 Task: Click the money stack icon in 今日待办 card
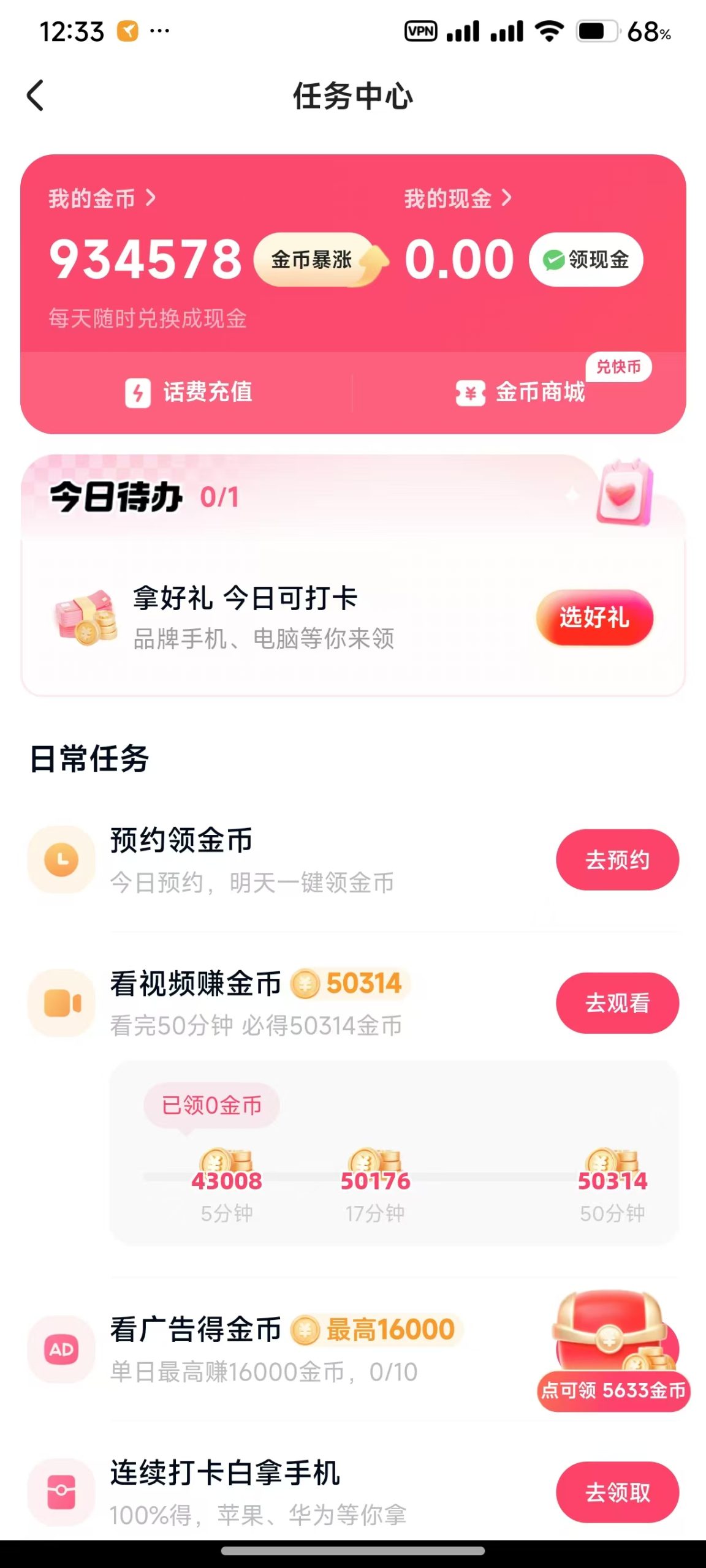tap(86, 618)
